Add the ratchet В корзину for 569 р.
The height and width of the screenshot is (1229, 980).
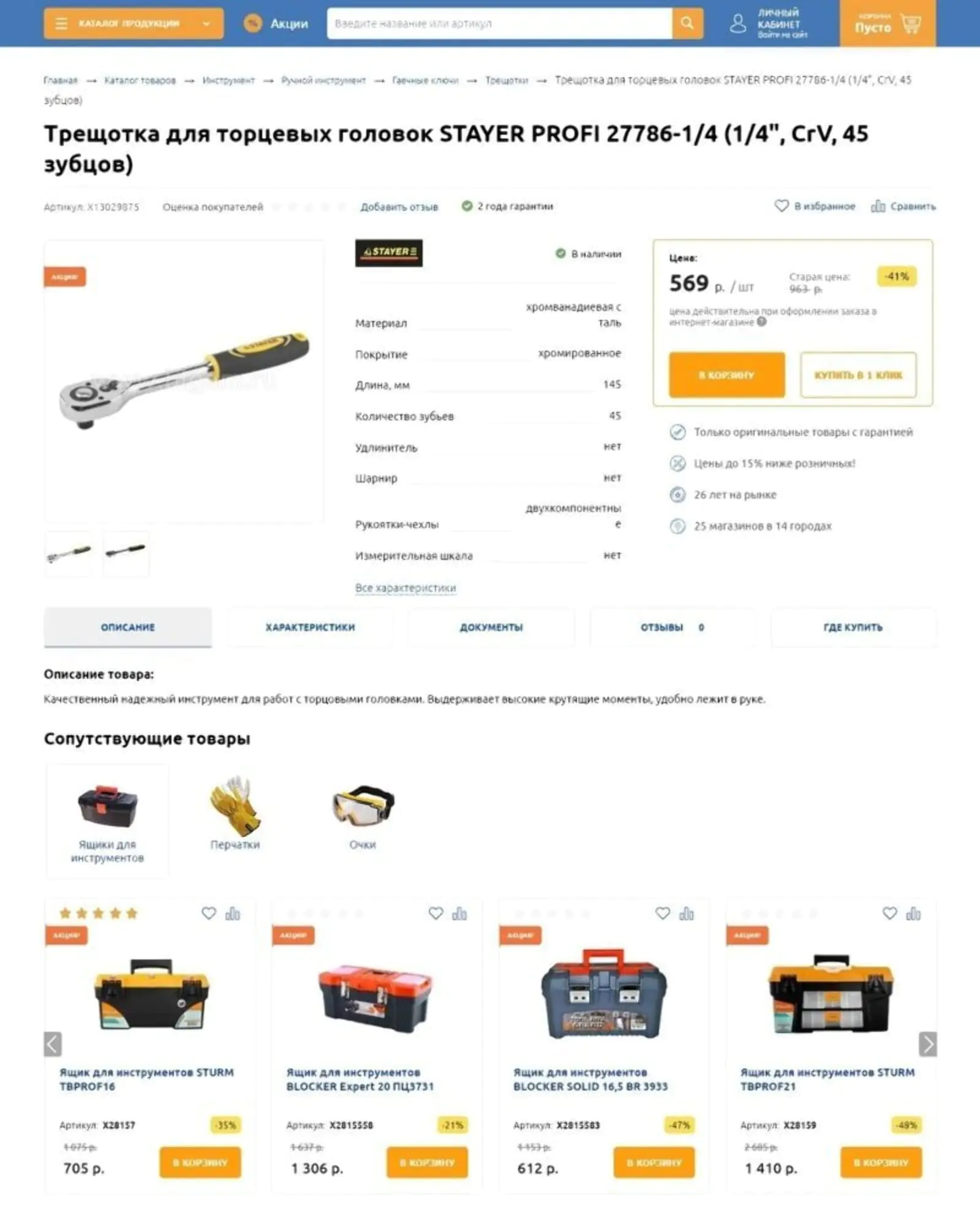click(726, 375)
